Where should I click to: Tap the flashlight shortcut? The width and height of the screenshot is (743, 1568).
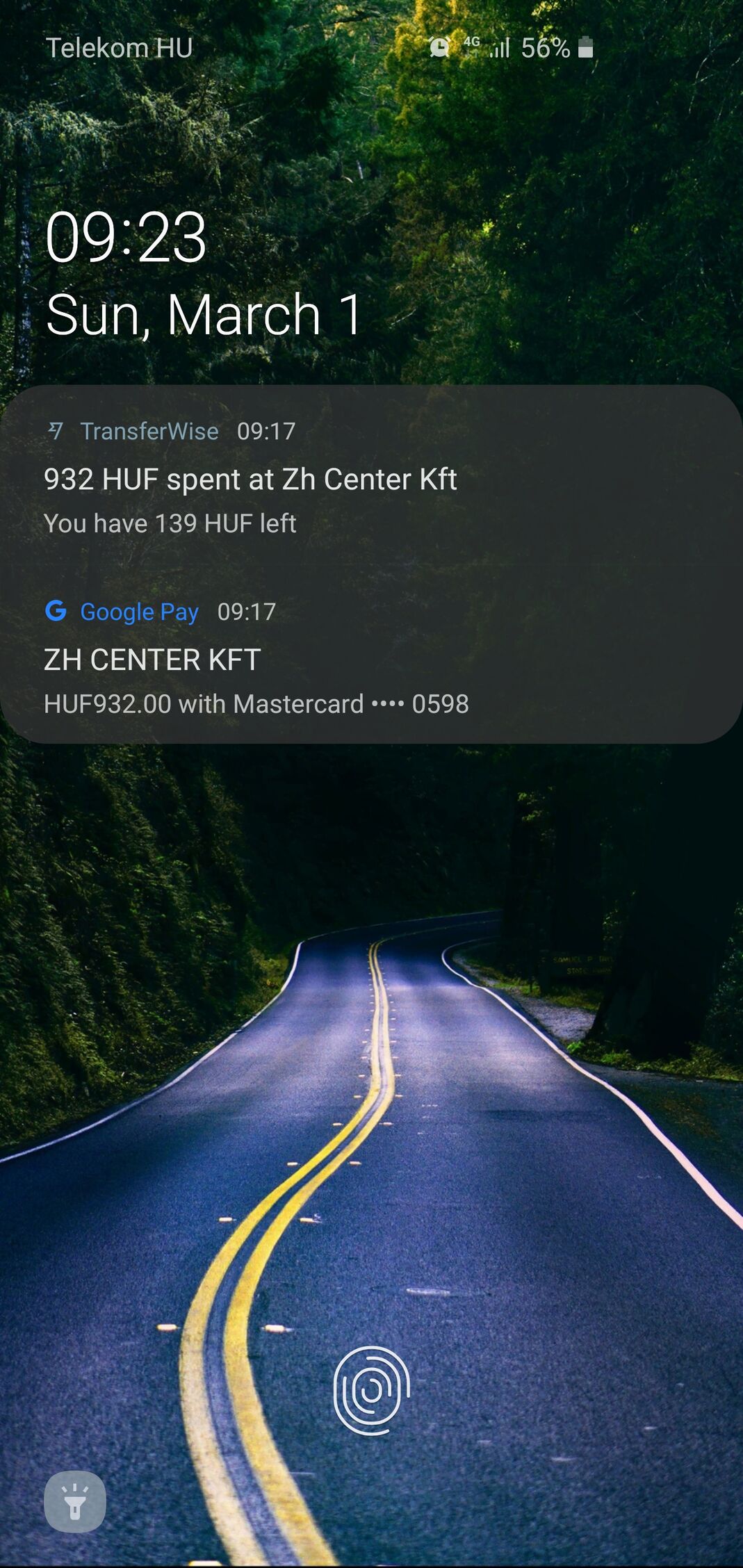75,1502
